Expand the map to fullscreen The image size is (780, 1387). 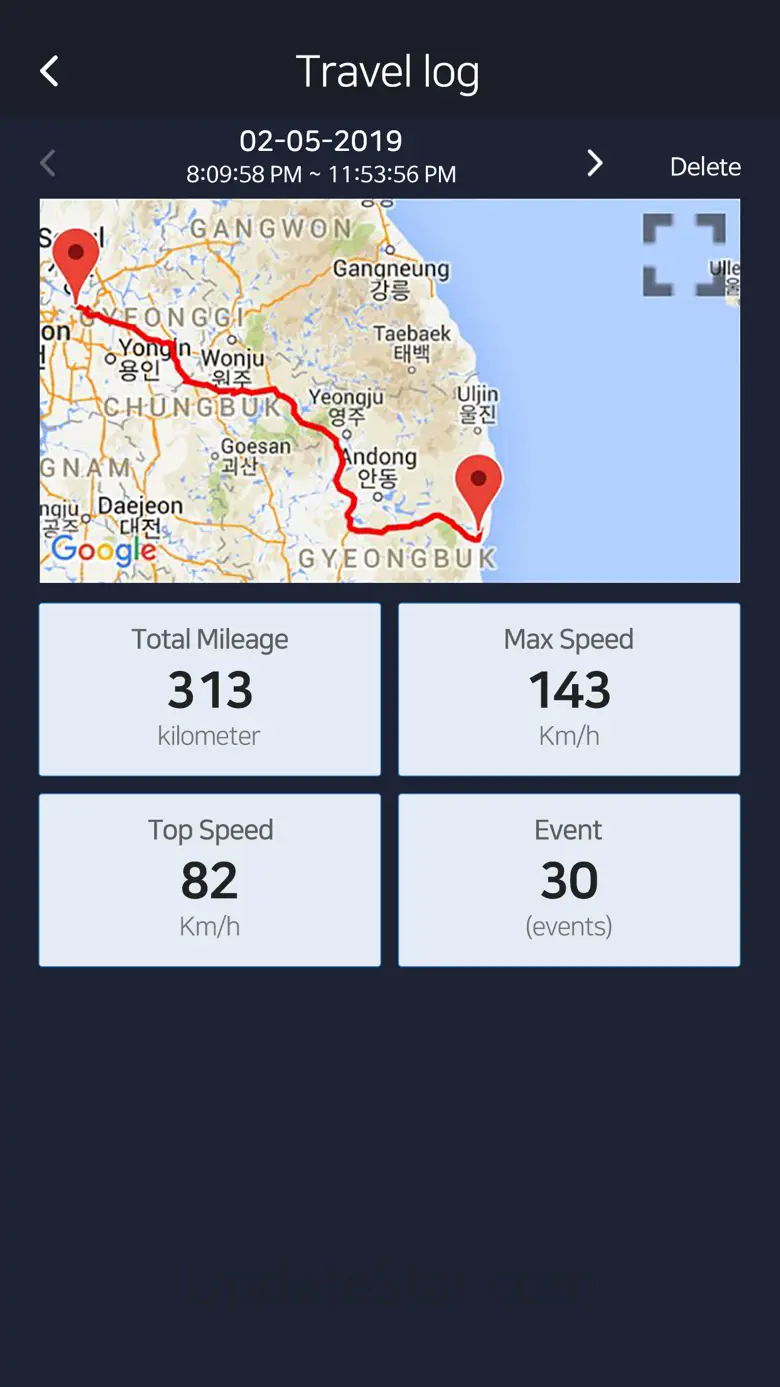(684, 254)
